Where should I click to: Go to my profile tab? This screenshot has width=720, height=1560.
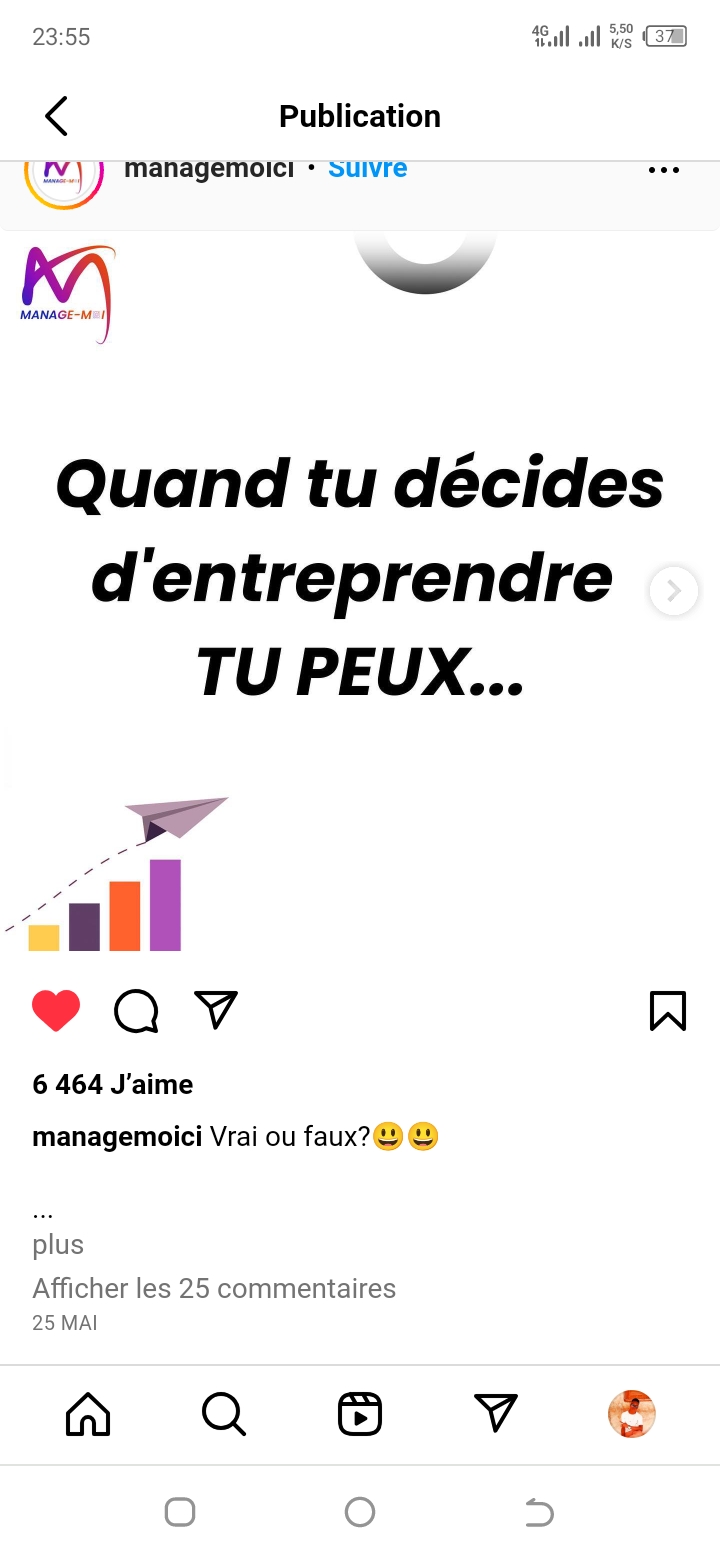(x=632, y=1414)
